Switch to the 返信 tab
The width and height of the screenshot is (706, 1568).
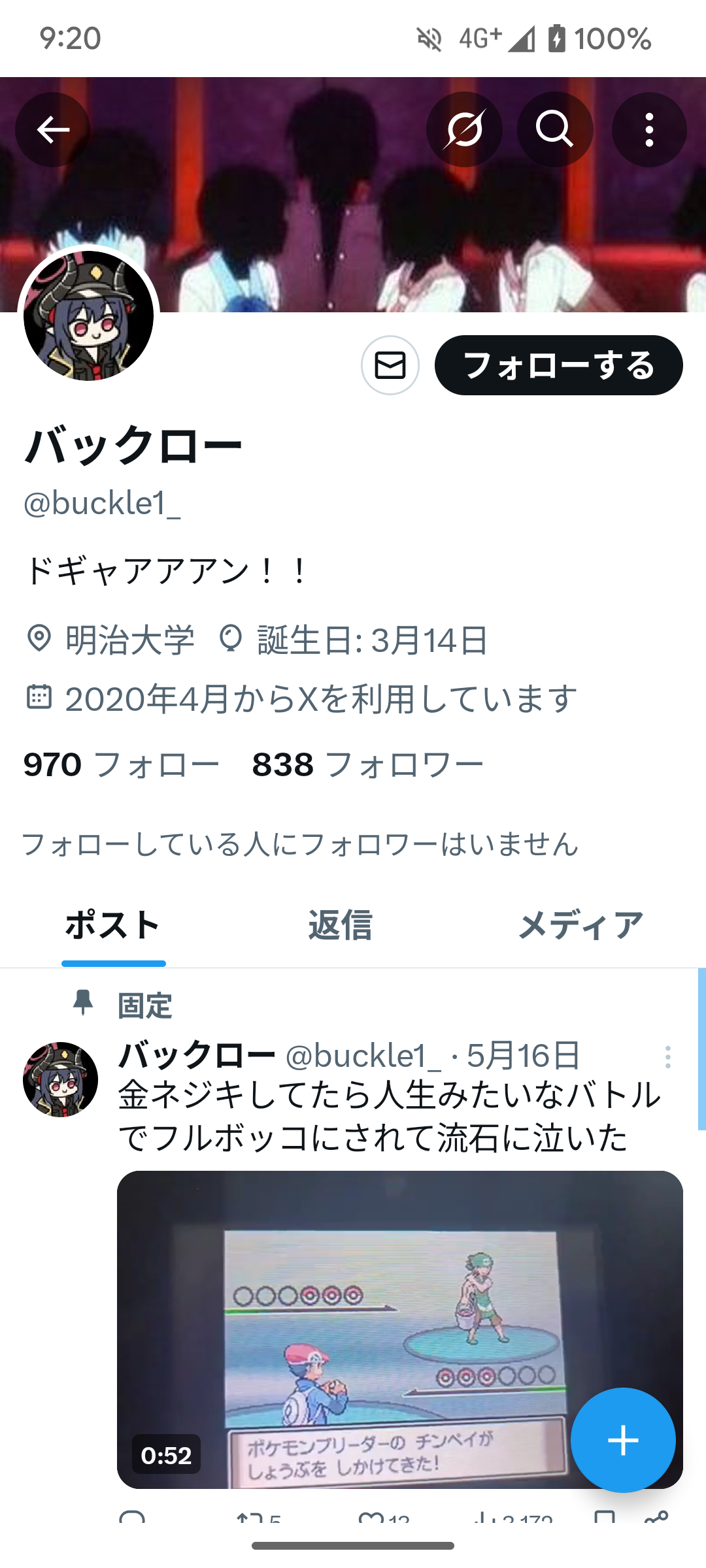point(340,925)
